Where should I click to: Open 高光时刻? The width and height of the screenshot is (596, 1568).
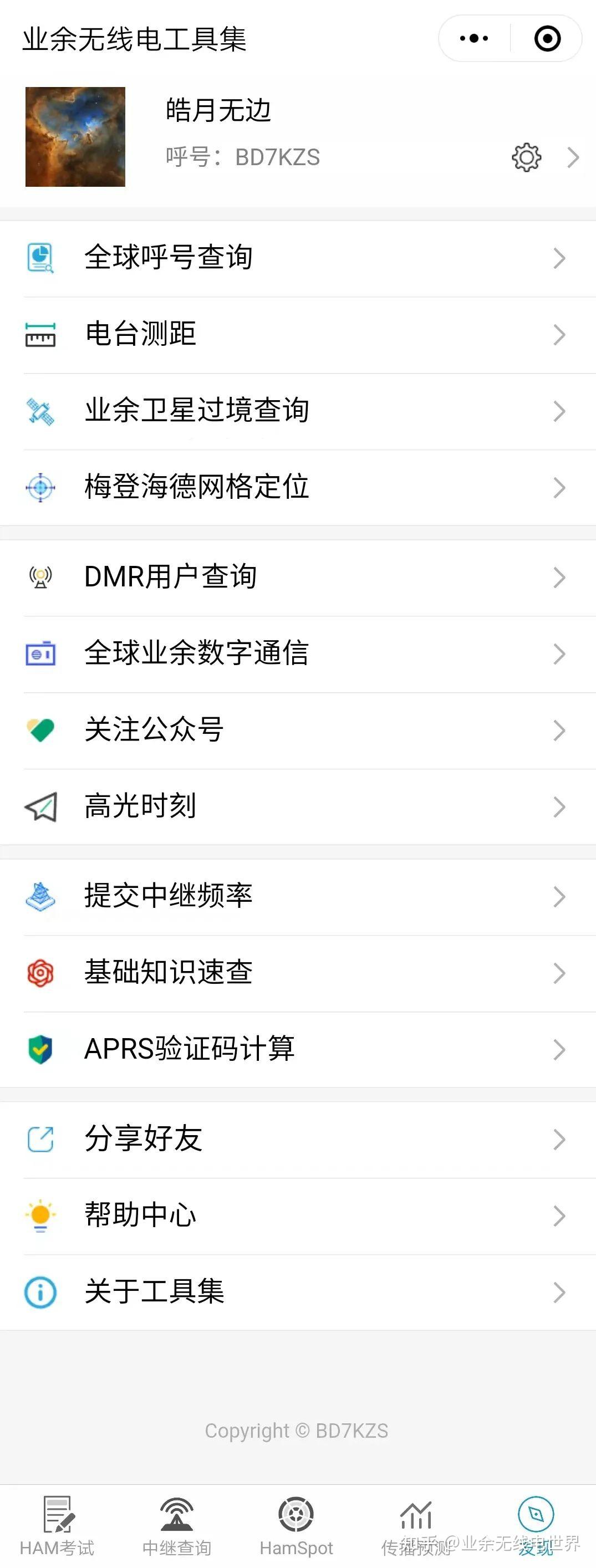298,806
